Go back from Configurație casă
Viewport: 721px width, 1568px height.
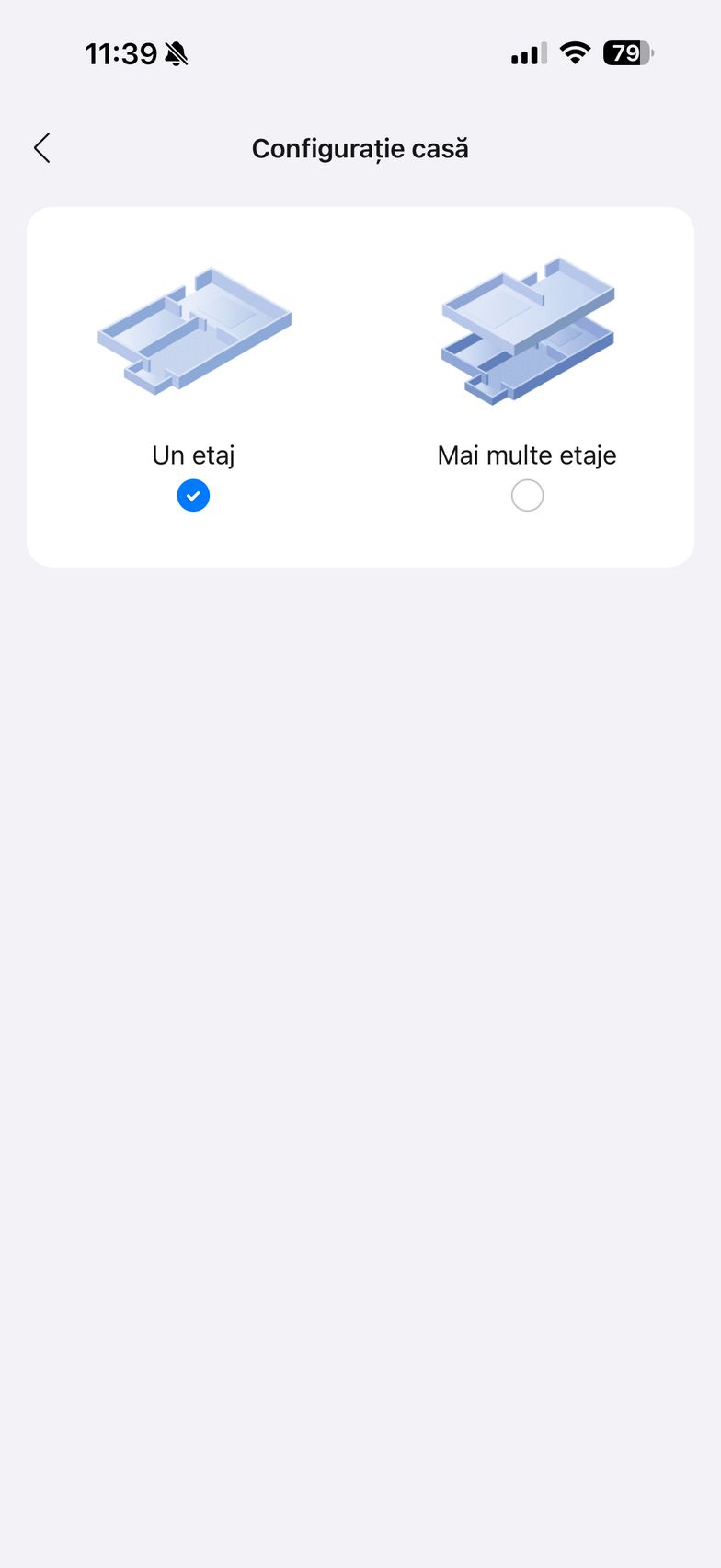(x=42, y=148)
